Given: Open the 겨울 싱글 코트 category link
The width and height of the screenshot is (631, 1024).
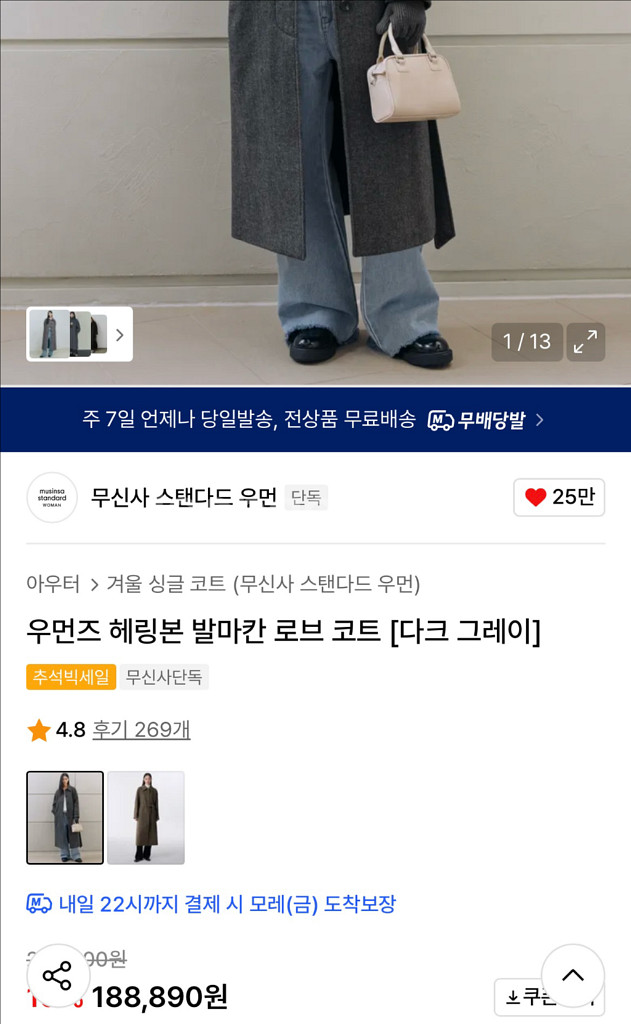Looking at the screenshot, I should click(x=263, y=584).
